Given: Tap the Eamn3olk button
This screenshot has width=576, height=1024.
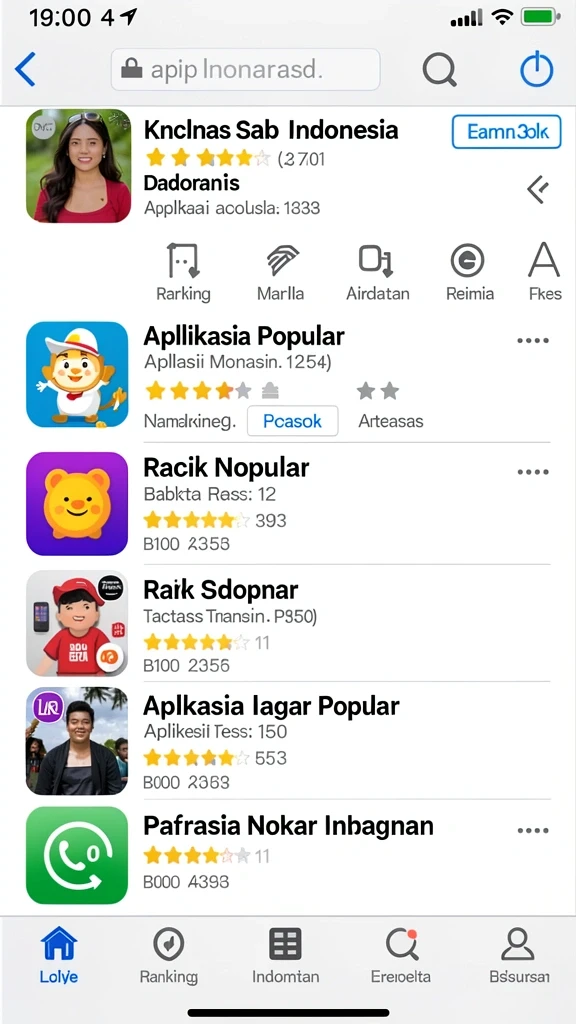Looking at the screenshot, I should (507, 132).
